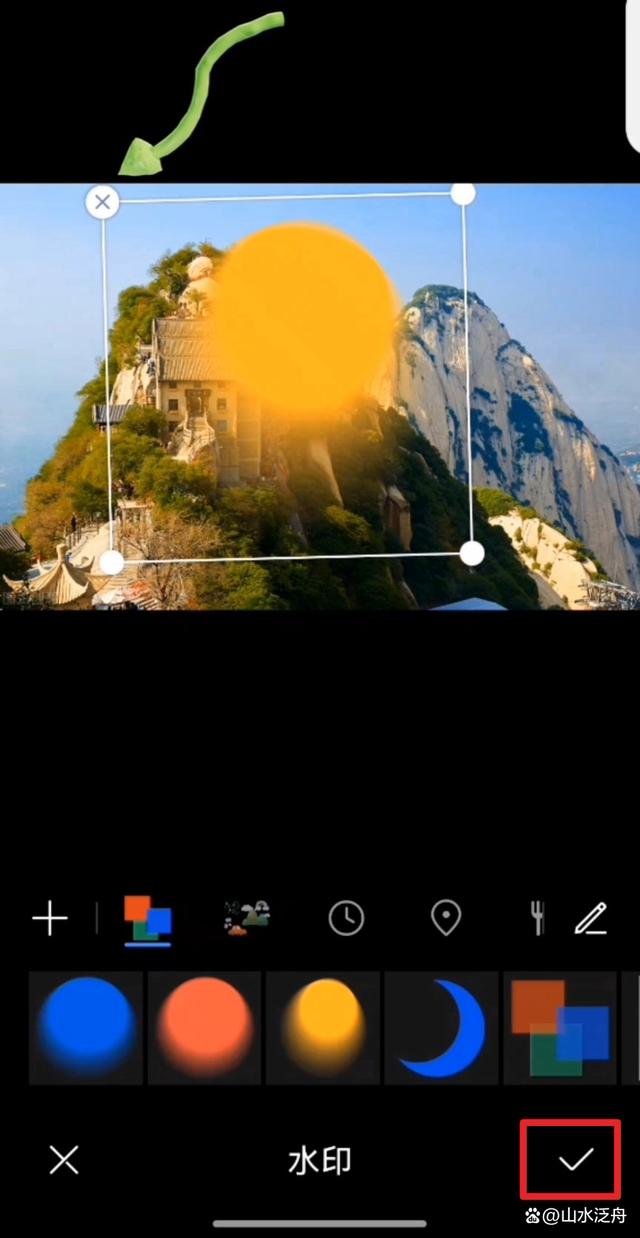This screenshot has width=640, height=1238.
Task: Switch to the time watermark category
Action: (x=346, y=918)
